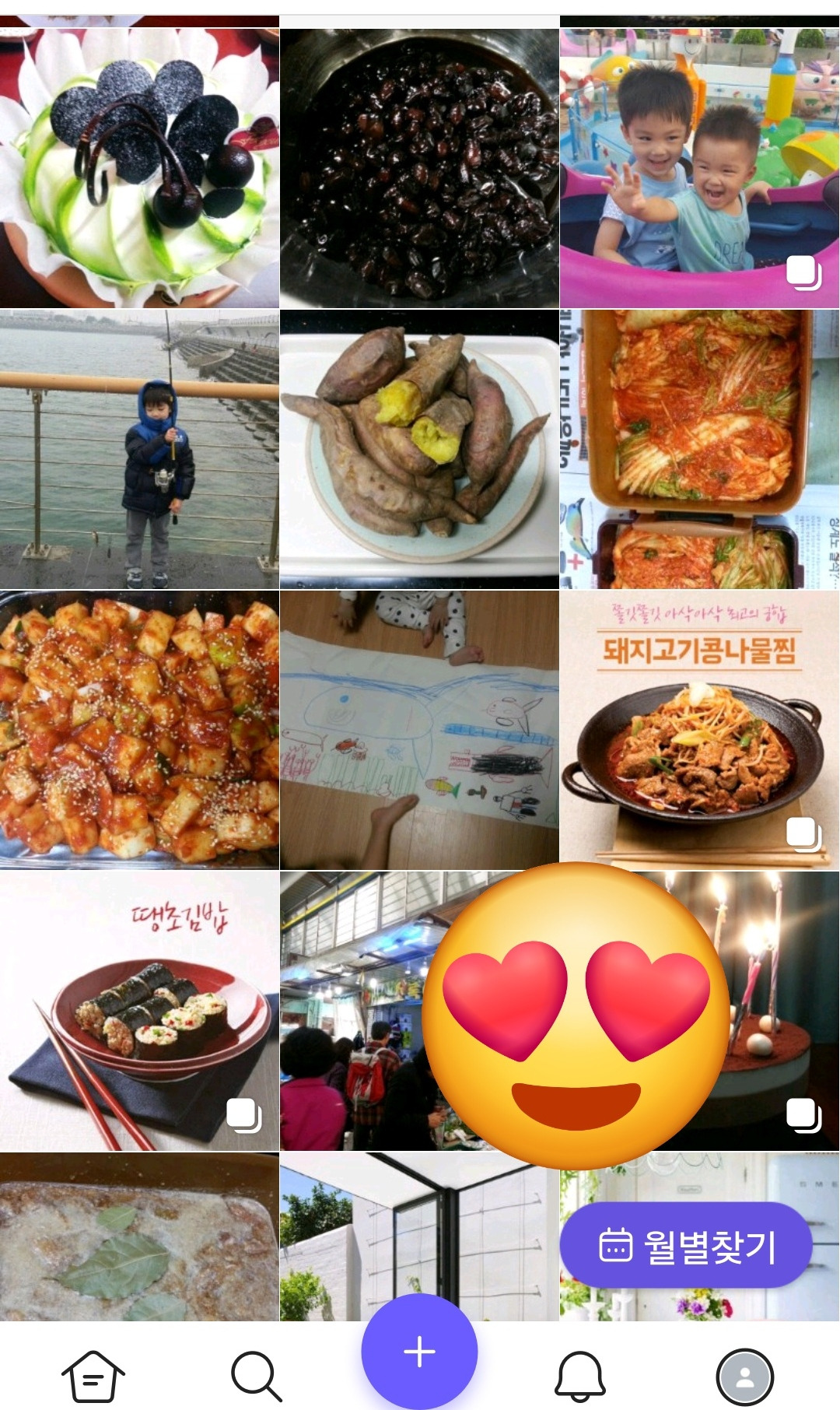This screenshot has width=840, height=1410.
Task: Open the two boys on ride photo
Action: pyautogui.click(x=699, y=168)
